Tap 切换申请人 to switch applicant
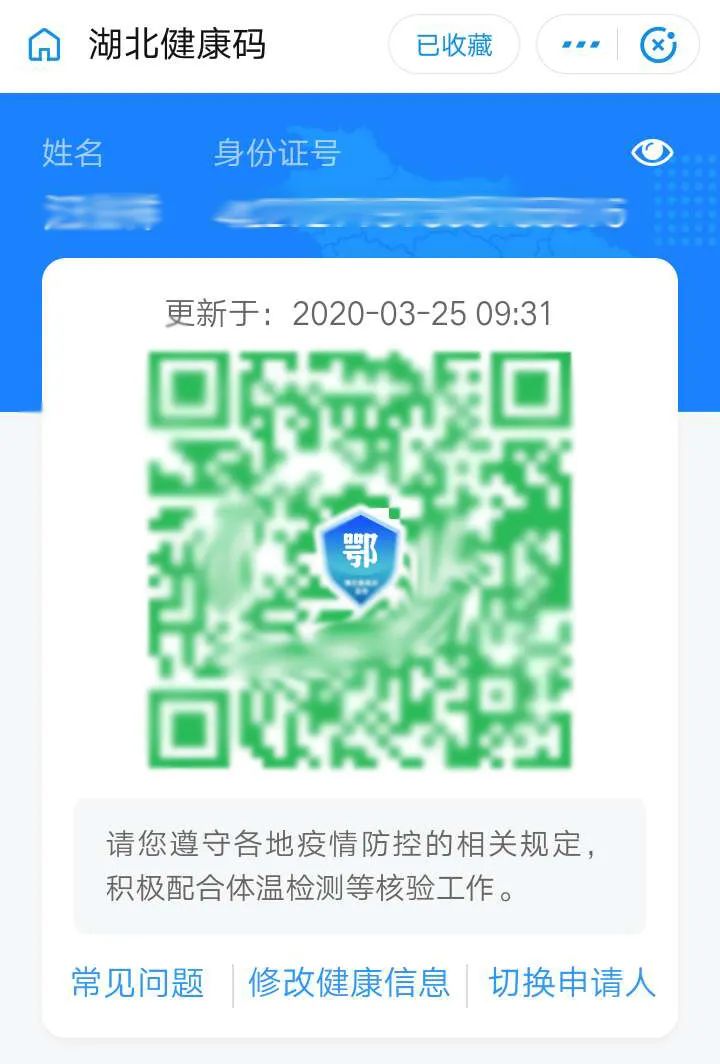 click(572, 983)
